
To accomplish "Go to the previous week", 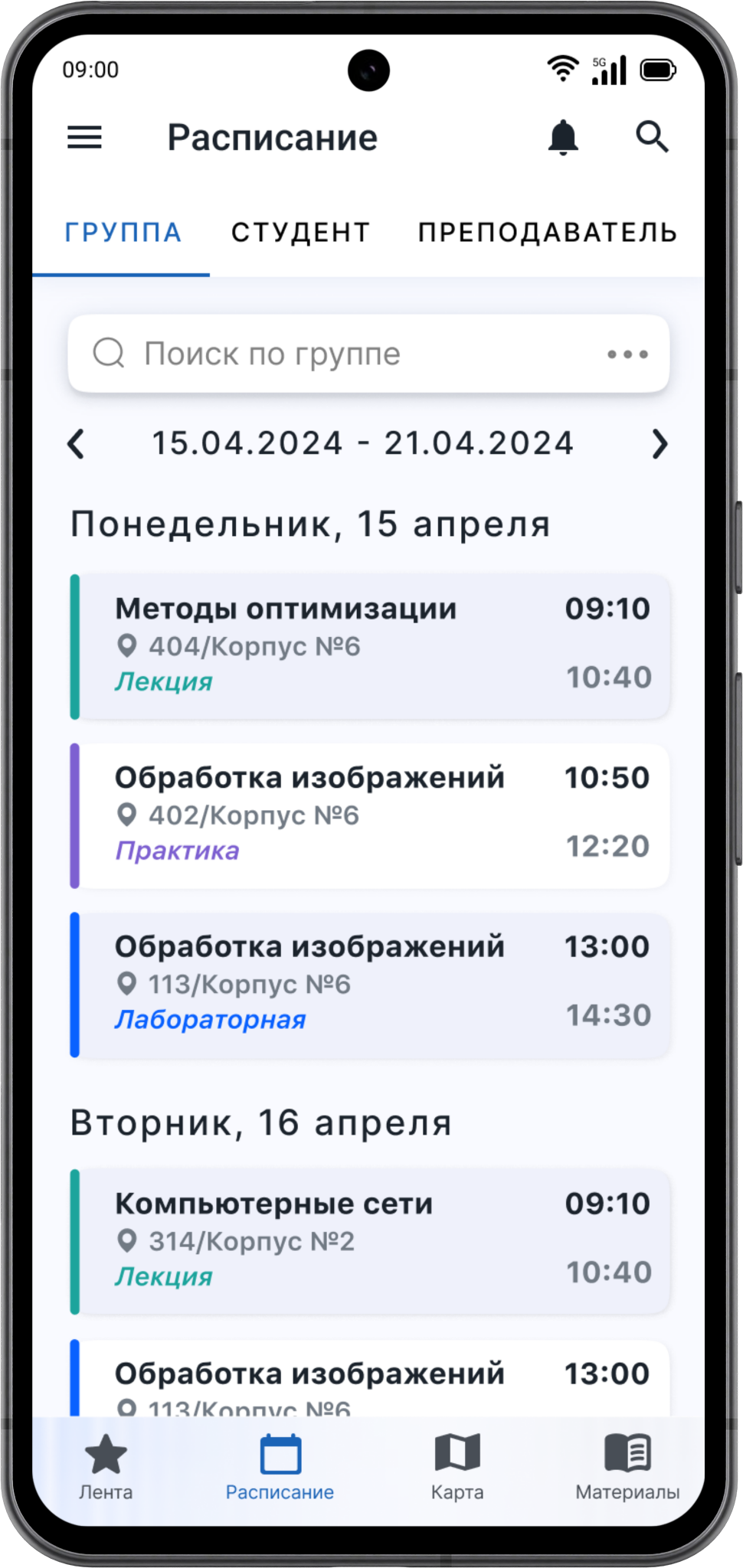I will pos(76,444).
